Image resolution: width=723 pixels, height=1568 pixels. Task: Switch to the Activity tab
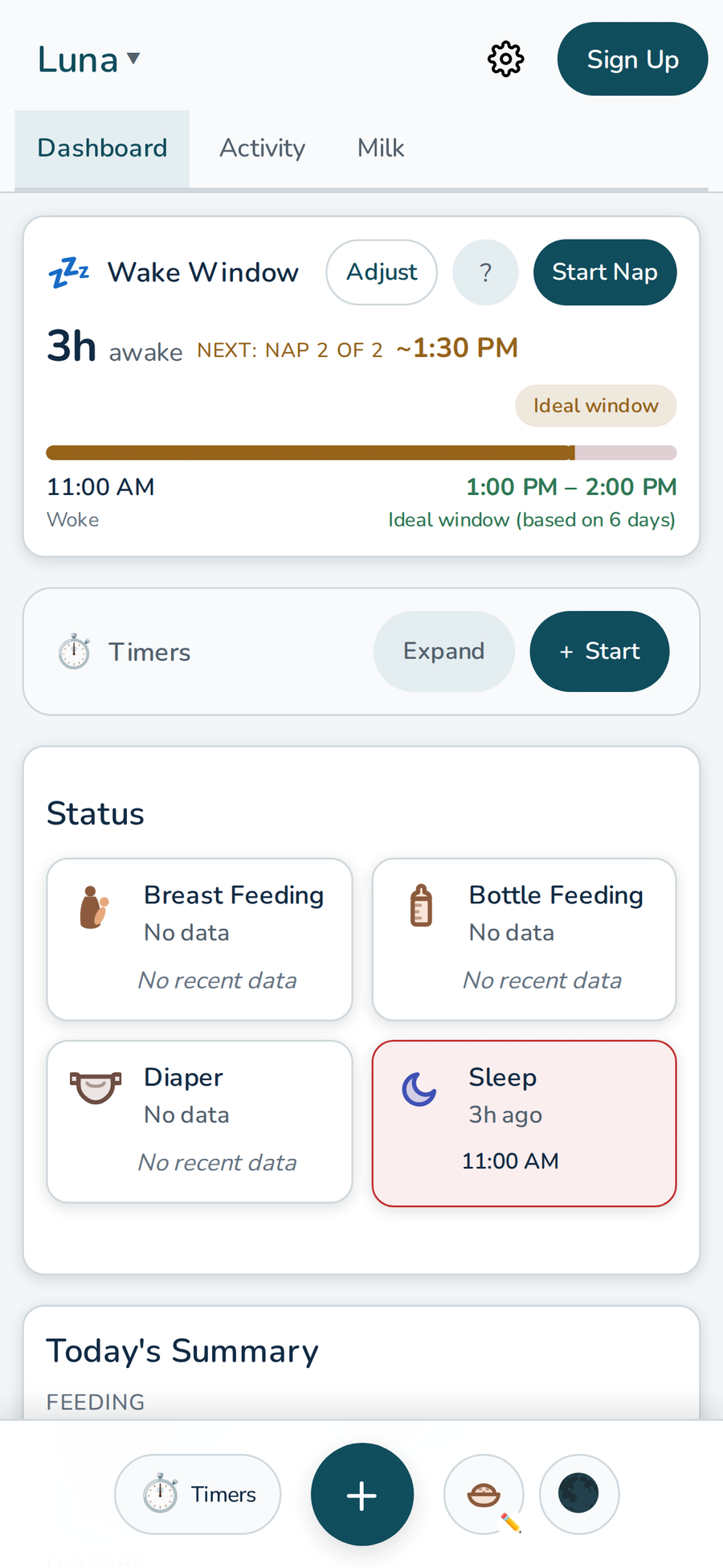(x=262, y=148)
